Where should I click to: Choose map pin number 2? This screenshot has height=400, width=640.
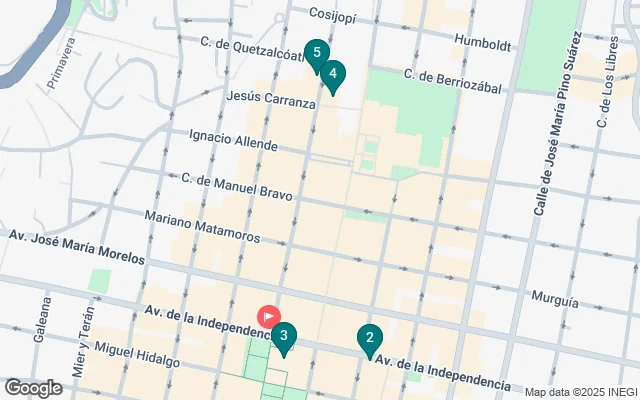tap(370, 339)
